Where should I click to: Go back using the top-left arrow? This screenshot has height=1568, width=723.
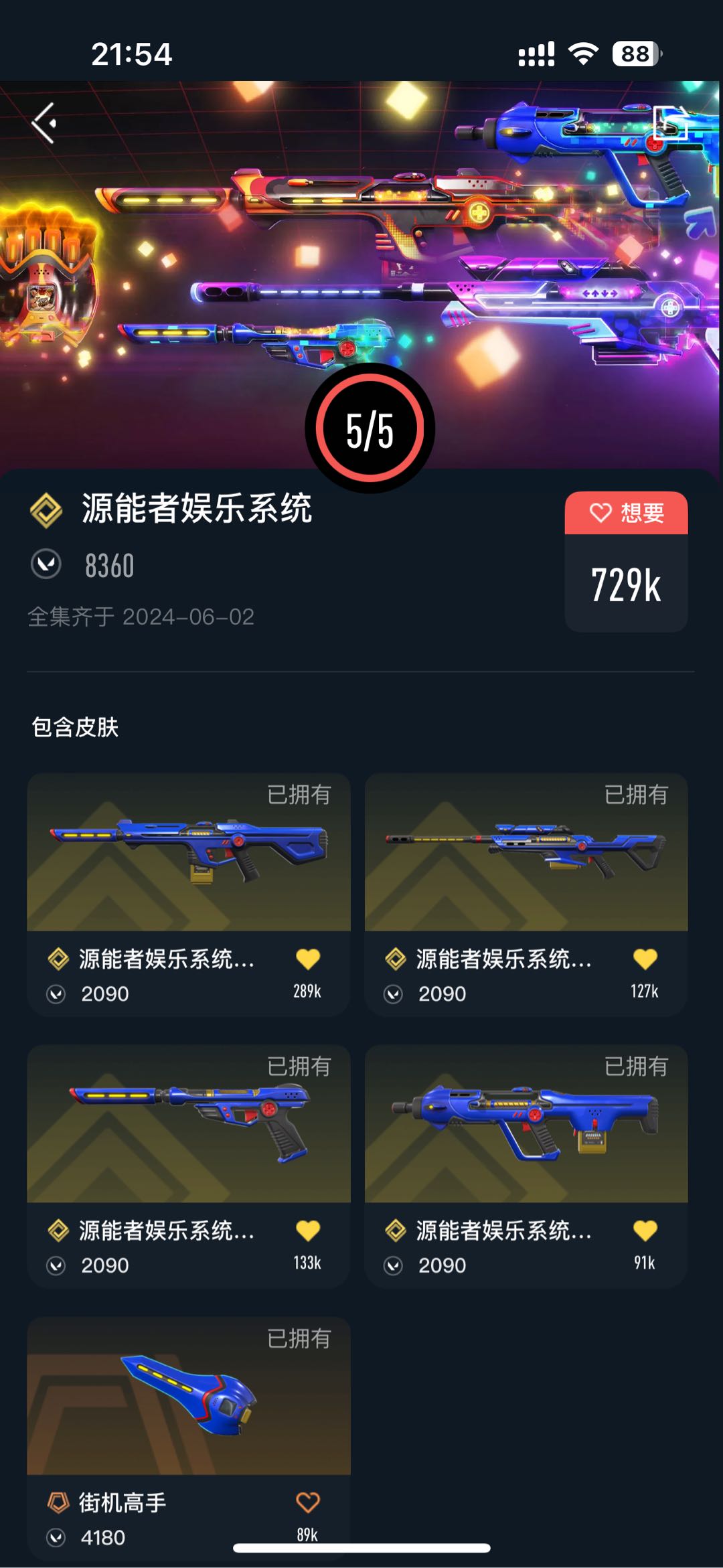pos(44,123)
